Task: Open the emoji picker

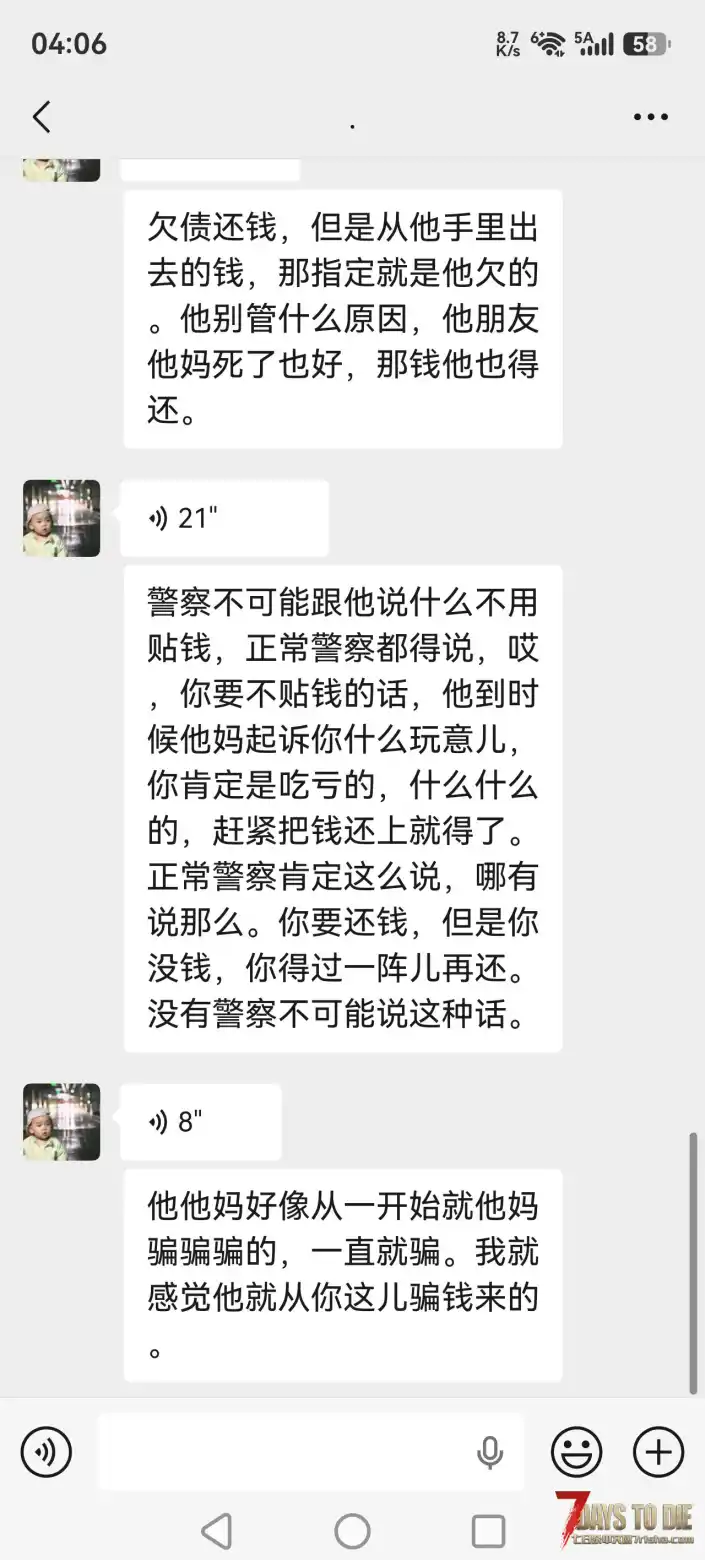Action: pos(577,1452)
